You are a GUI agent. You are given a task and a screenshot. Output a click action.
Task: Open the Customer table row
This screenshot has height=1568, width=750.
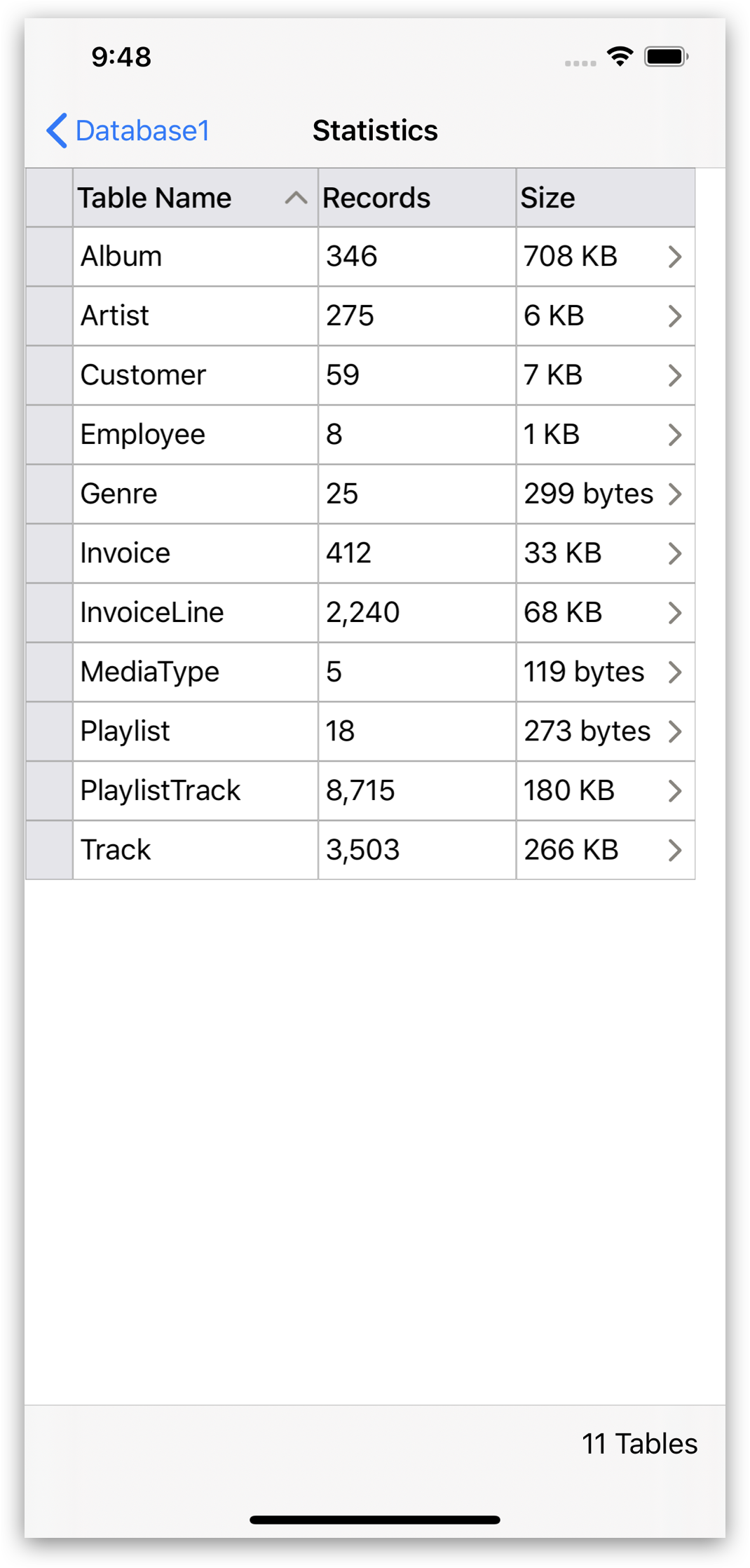point(360,375)
